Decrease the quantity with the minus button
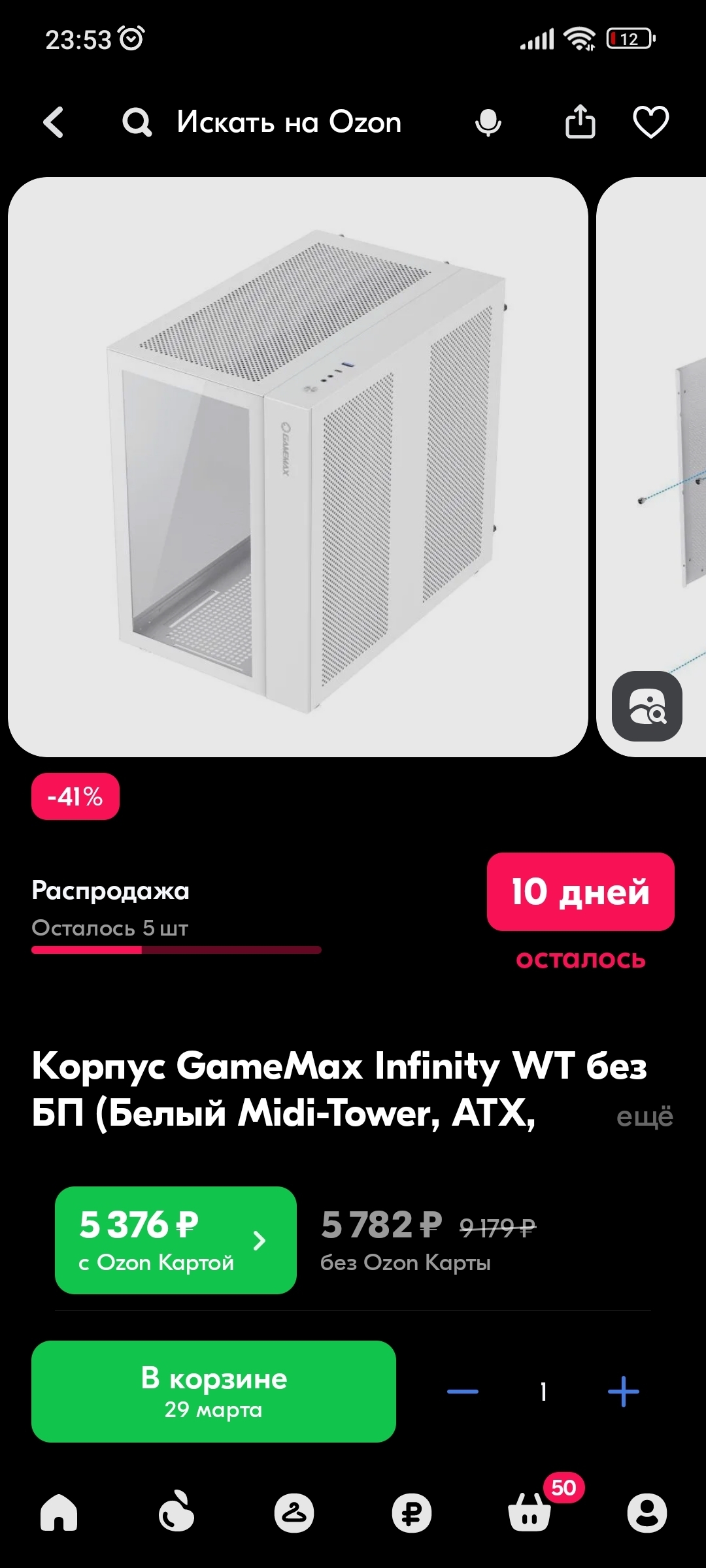 463,1392
